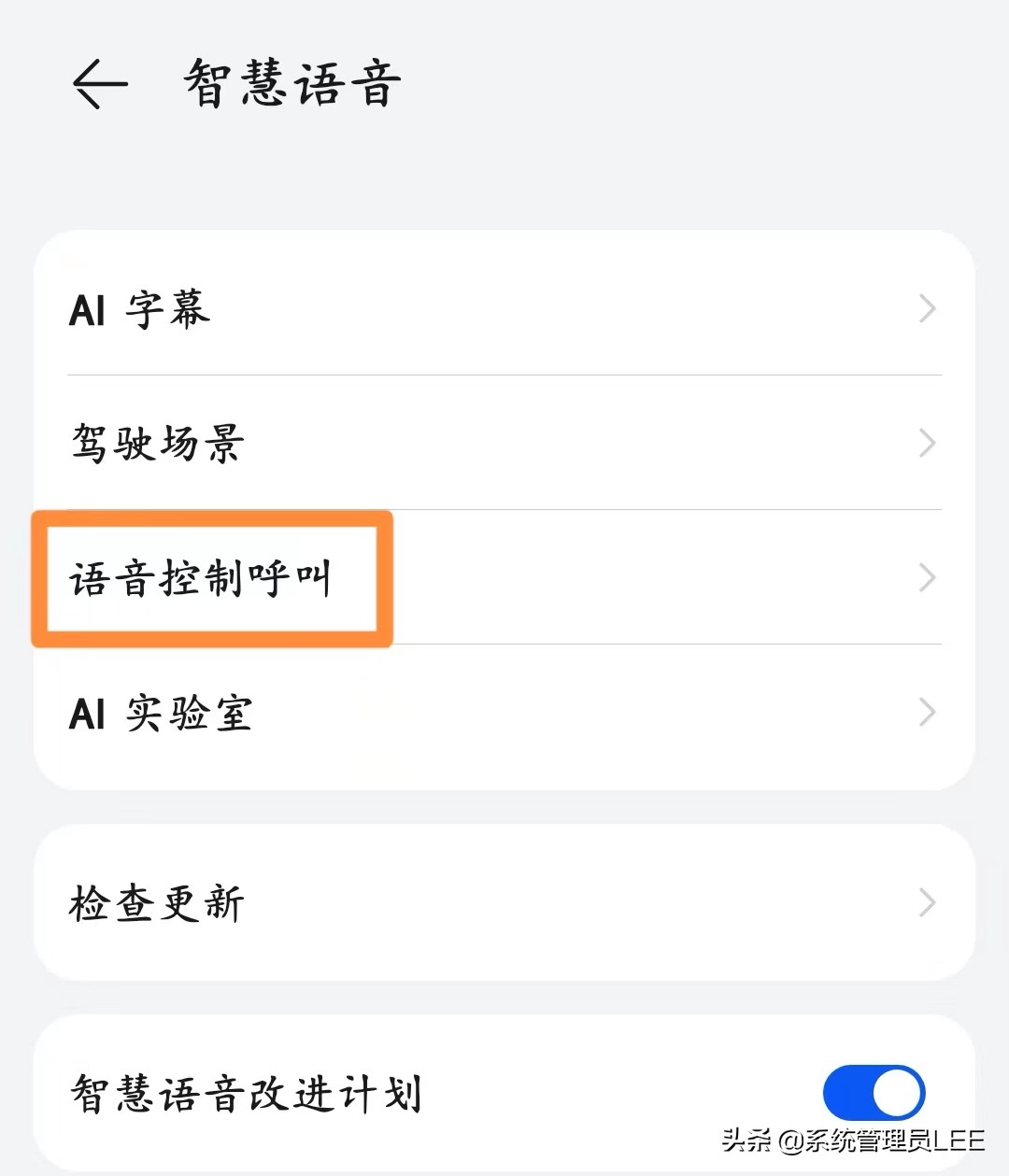
Task: Toggle the improvement plan setting off
Action: point(873,1091)
